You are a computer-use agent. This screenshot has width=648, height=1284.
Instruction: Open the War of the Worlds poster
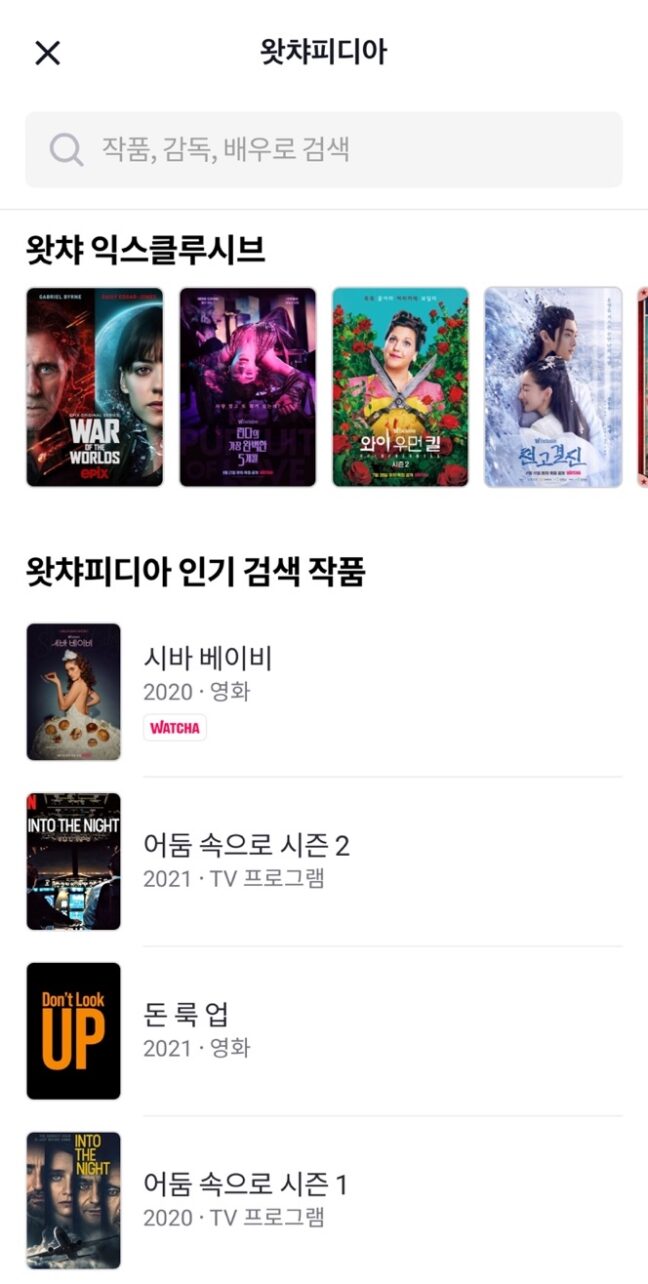[x=95, y=387]
